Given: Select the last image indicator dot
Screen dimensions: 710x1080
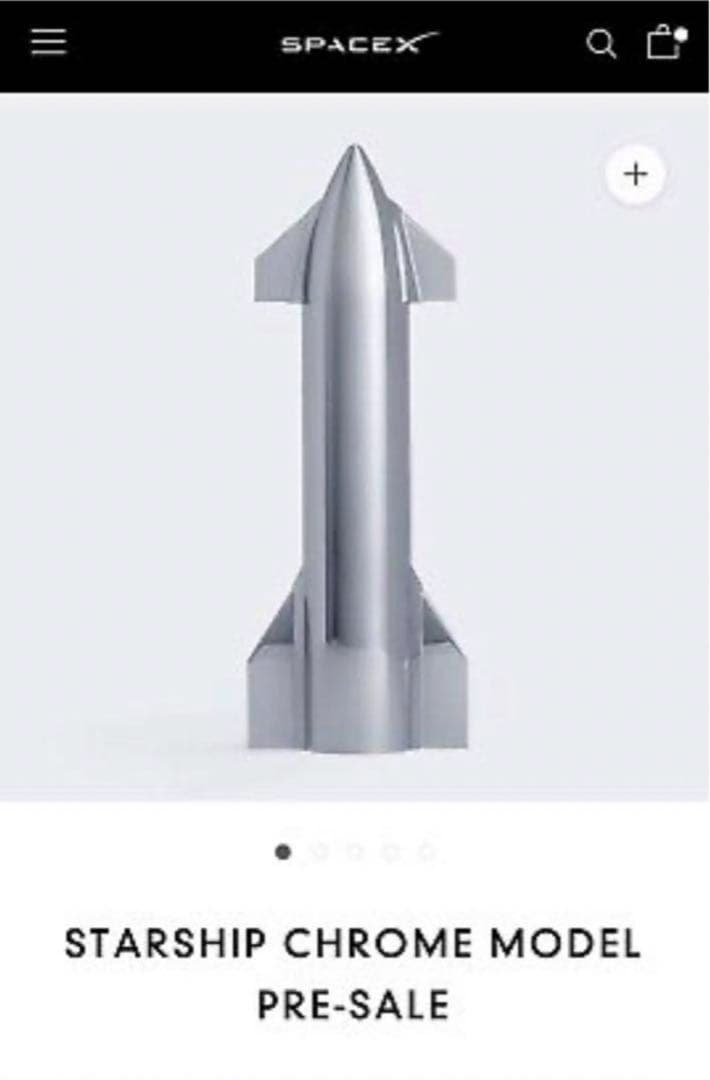Looking at the screenshot, I should pyautogui.click(x=427, y=852).
